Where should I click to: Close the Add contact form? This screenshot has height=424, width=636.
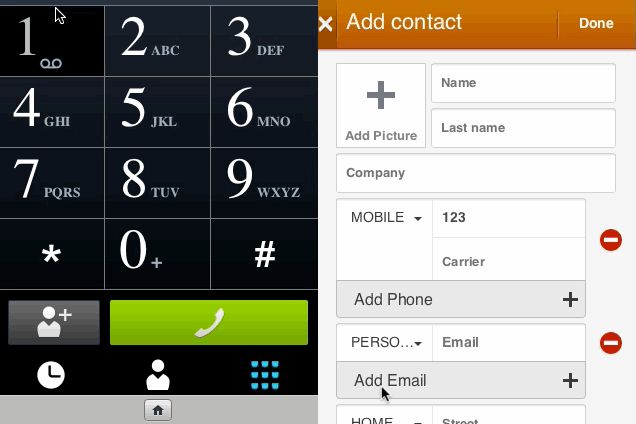click(x=326, y=23)
